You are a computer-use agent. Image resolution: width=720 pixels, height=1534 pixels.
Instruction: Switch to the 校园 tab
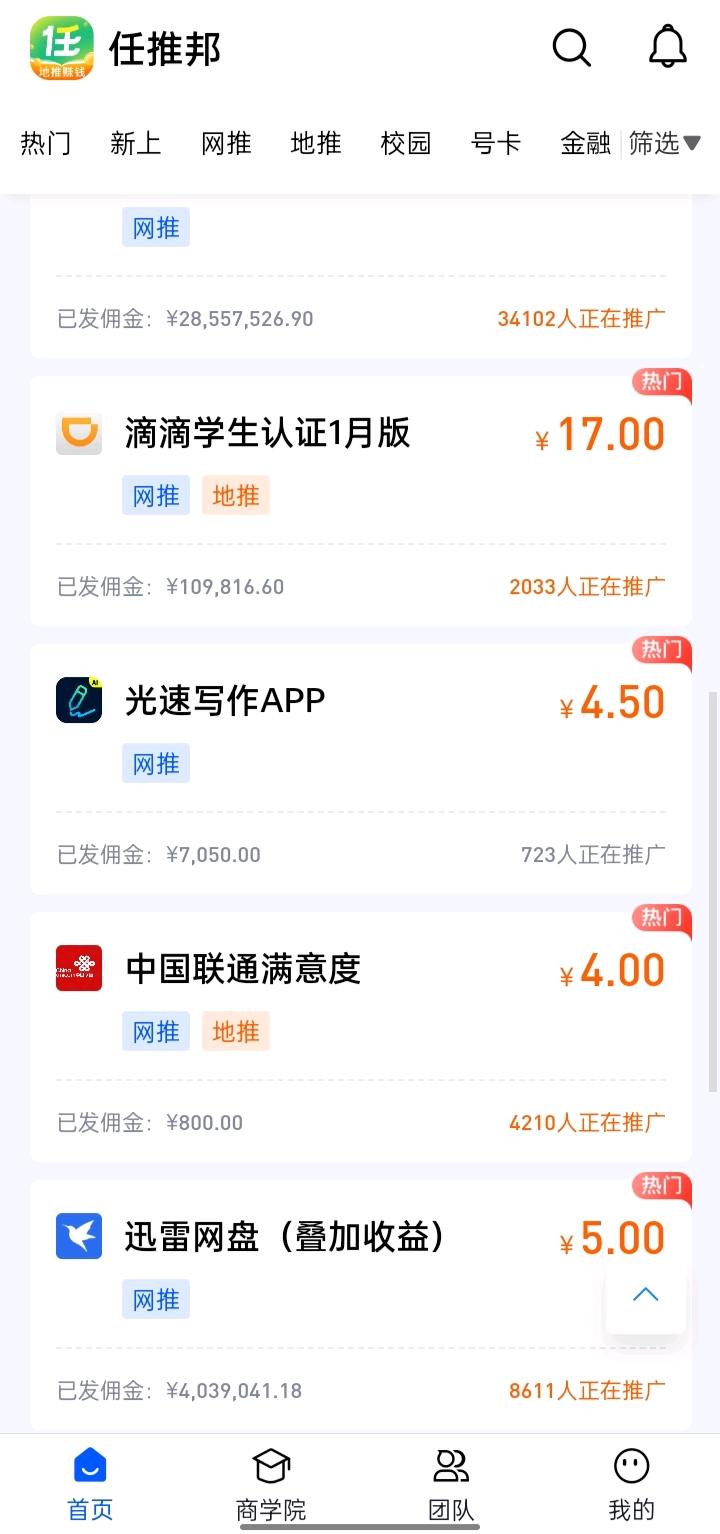(x=406, y=143)
